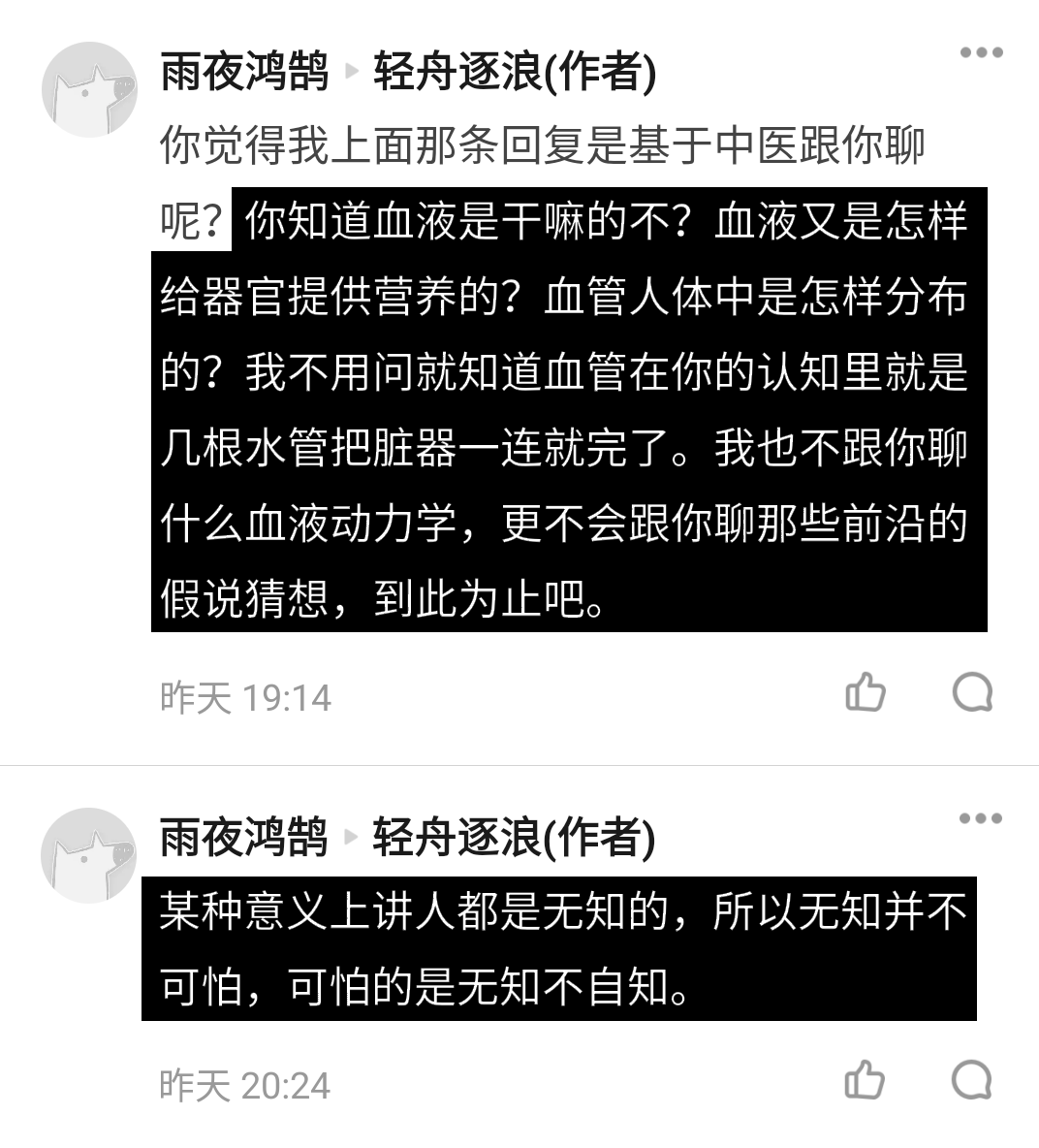Screen dimensions: 1039x1148
Task: Open the three-dot menu on the second comment
Action: point(982,817)
